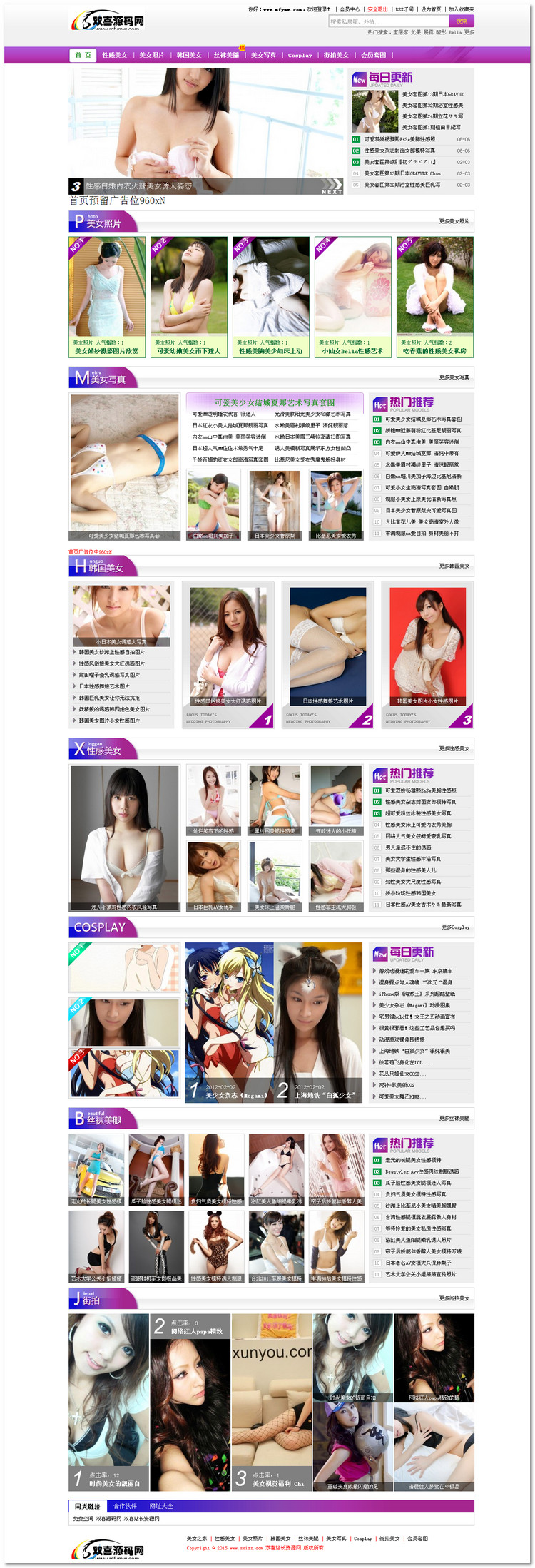
Task: Open 更多Cosplay more link
Action: [x=455, y=927]
